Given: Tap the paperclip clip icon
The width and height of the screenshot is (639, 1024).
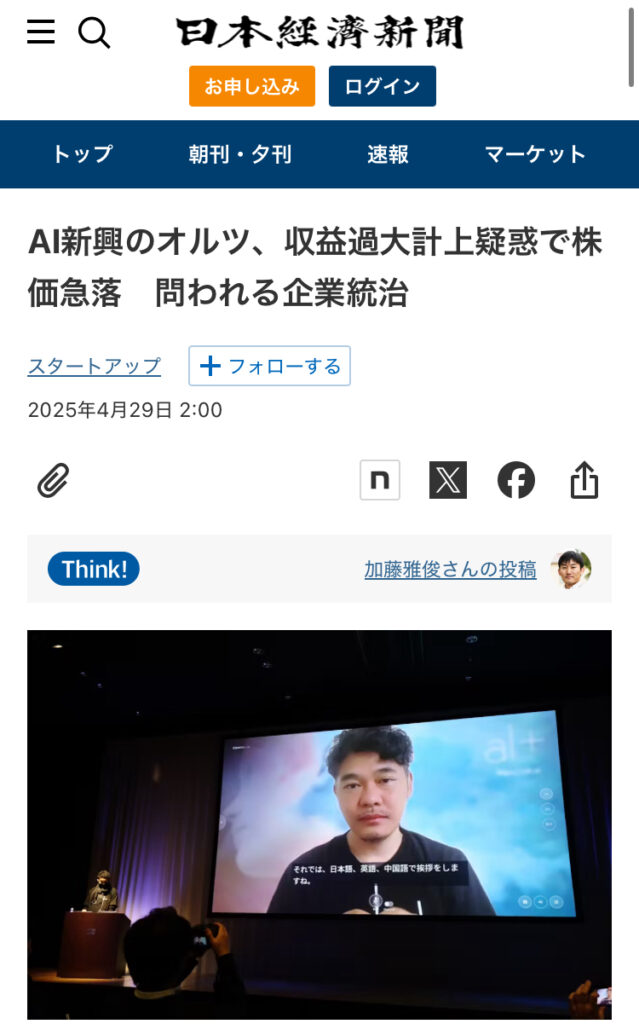Looking at the screenshot, I should click(53, 481).
